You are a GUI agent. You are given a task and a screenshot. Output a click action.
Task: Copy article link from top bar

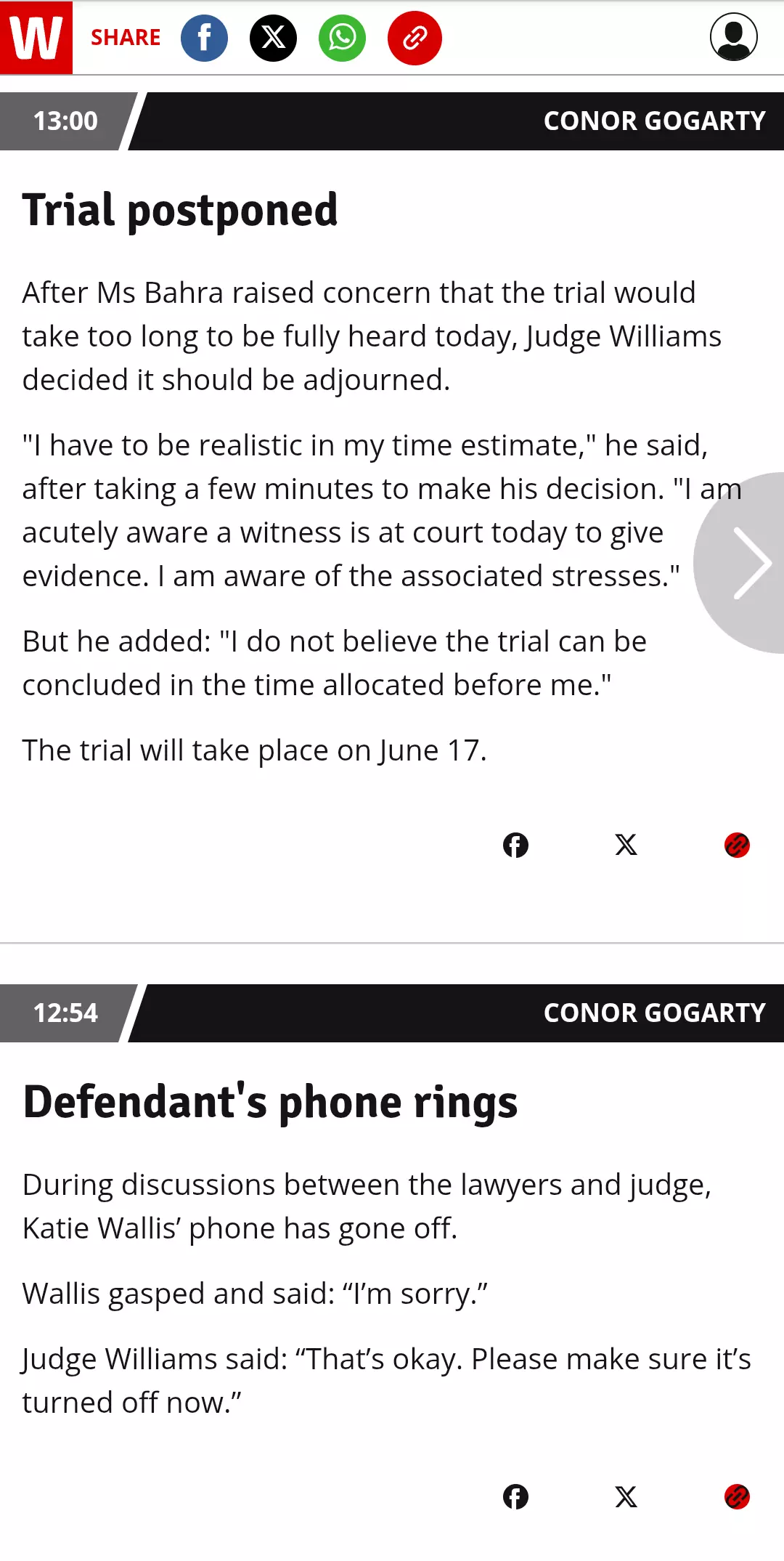tap(415, 38)
